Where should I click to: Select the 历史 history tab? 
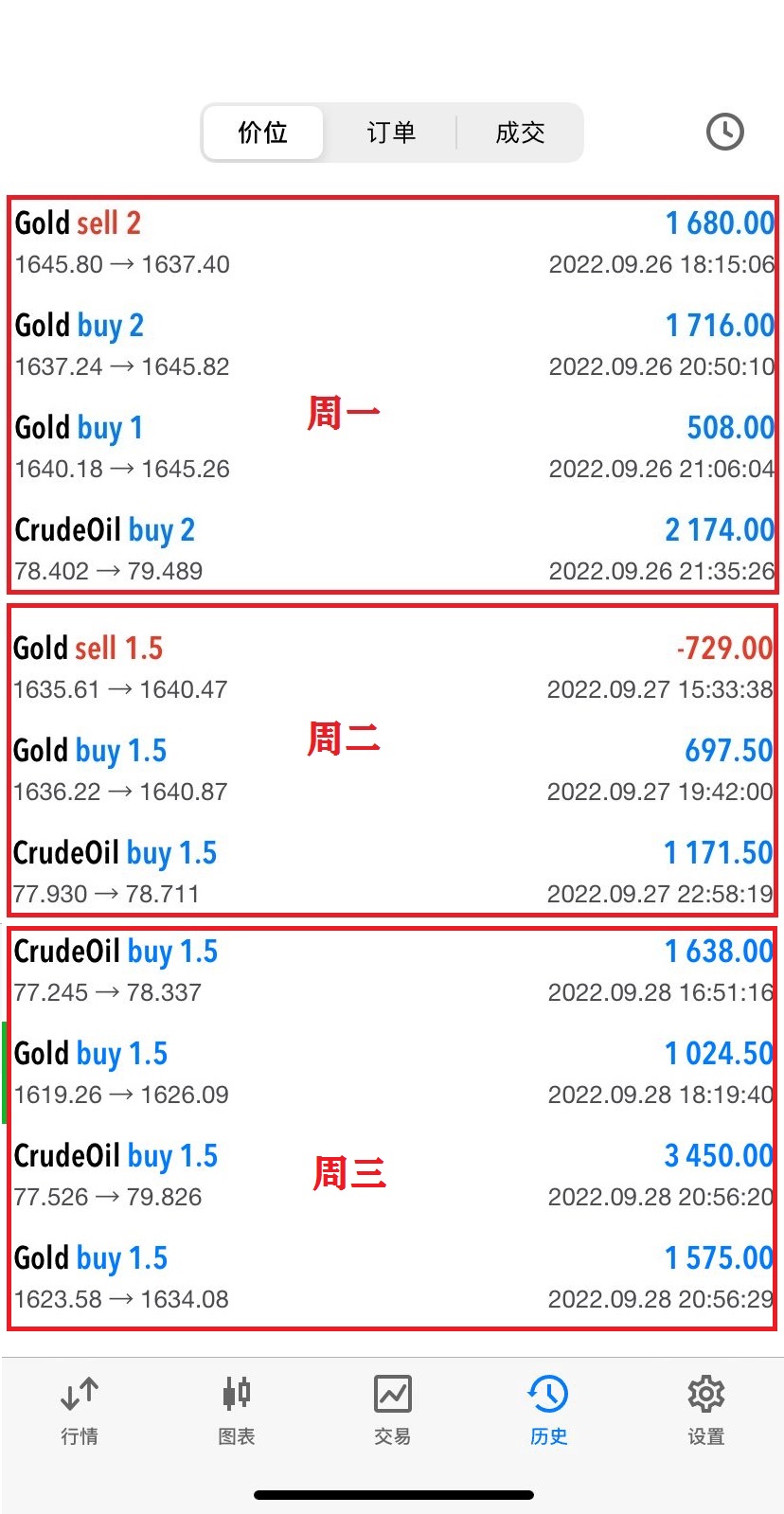548,1411
